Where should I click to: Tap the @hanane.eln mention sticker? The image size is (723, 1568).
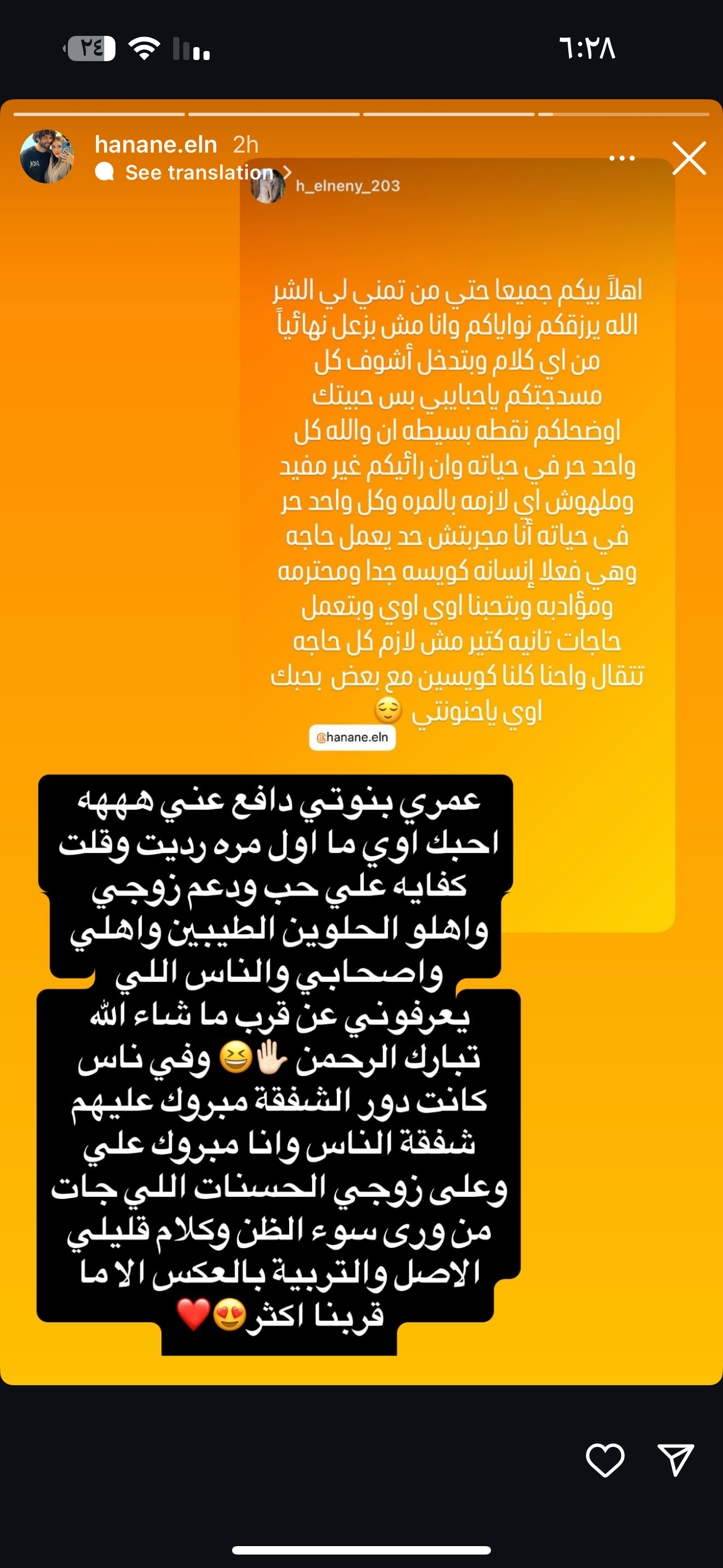tap(353, 737)
